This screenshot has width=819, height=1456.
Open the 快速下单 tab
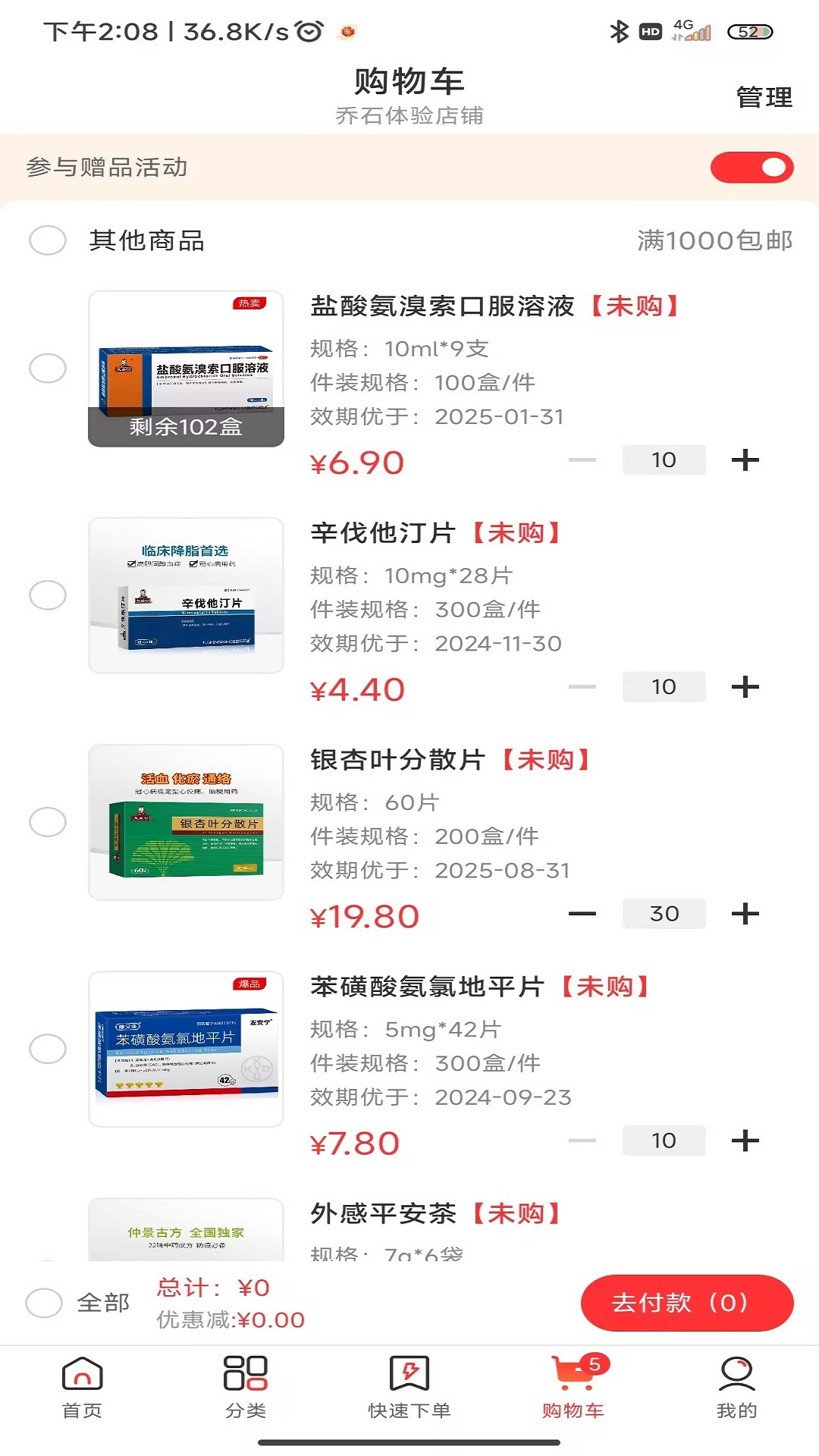tap(409, 1388)
